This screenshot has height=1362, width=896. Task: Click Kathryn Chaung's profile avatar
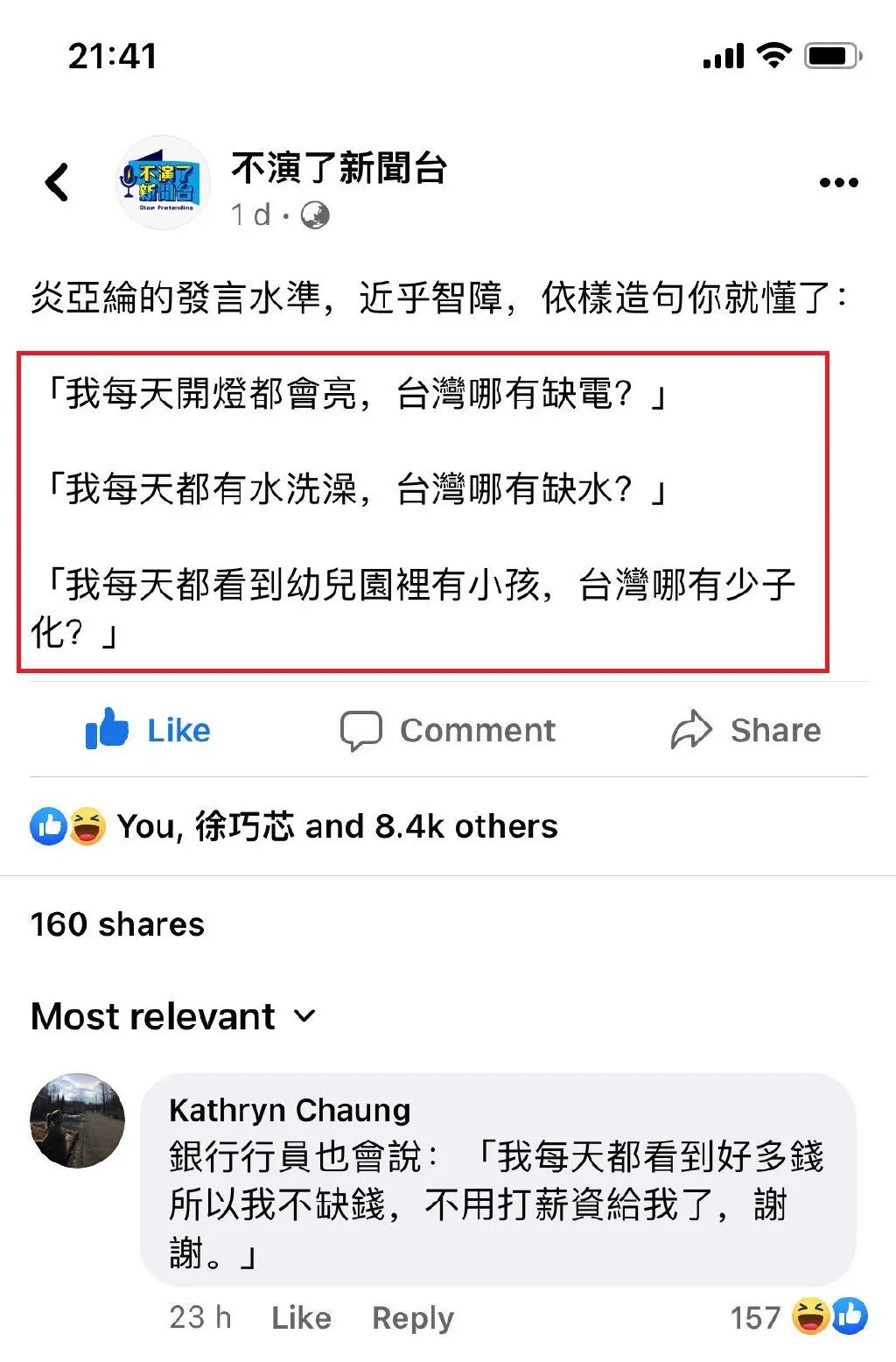76,1118
